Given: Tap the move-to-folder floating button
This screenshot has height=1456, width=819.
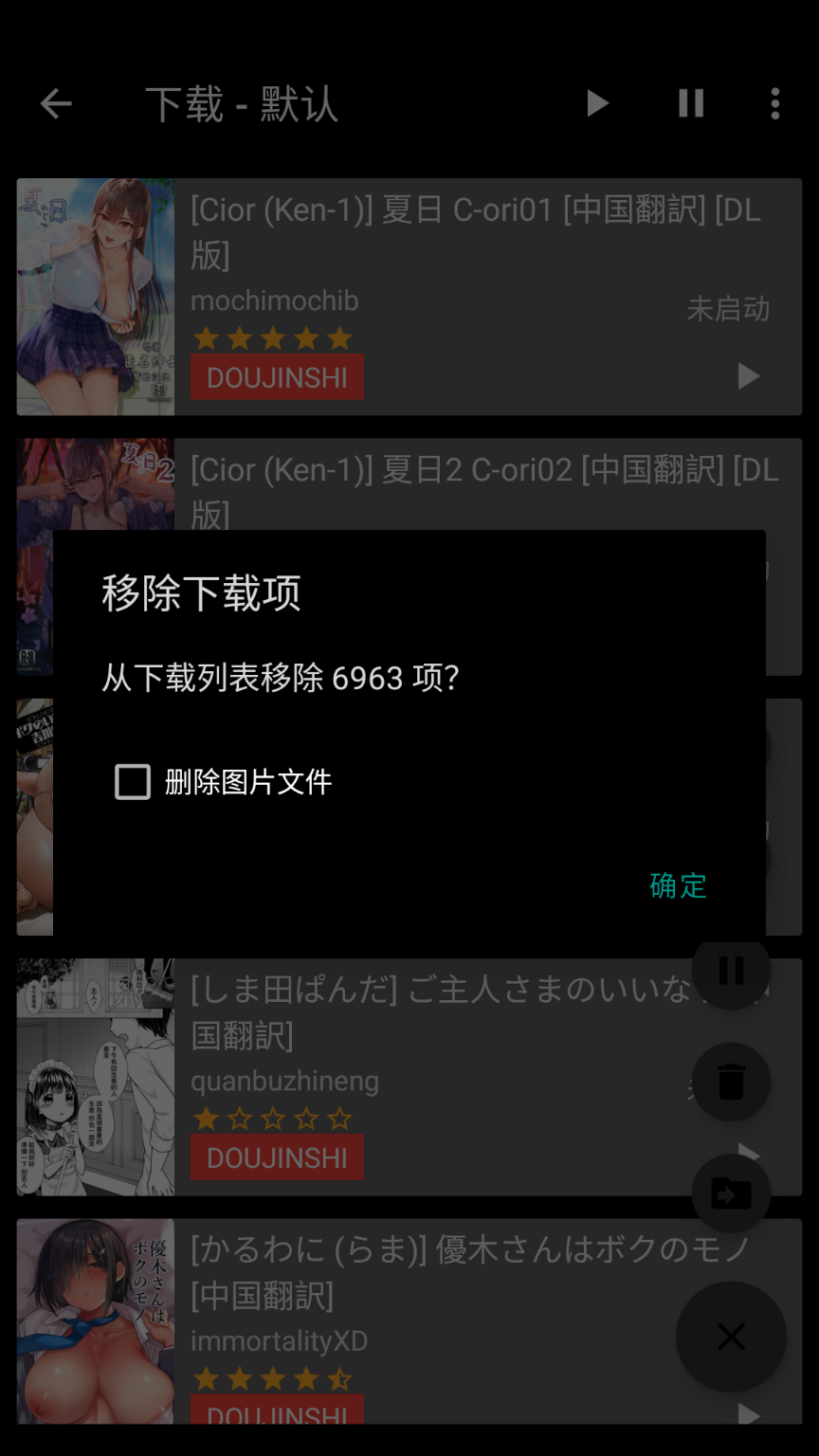Looking at the screenshot, I should tap(731, 1193).
